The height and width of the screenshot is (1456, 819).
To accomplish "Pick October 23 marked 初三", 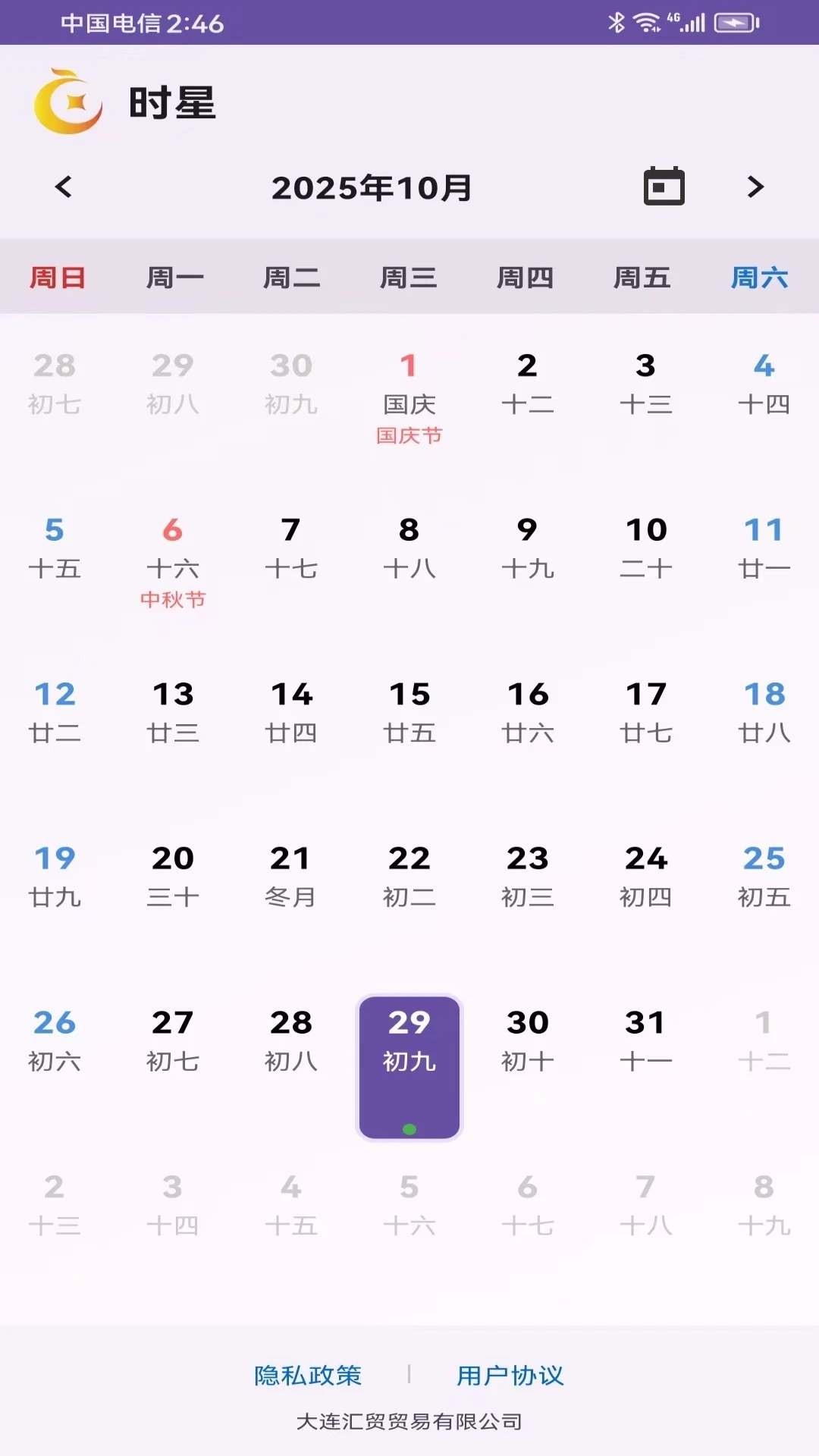I will click(527, 876).
